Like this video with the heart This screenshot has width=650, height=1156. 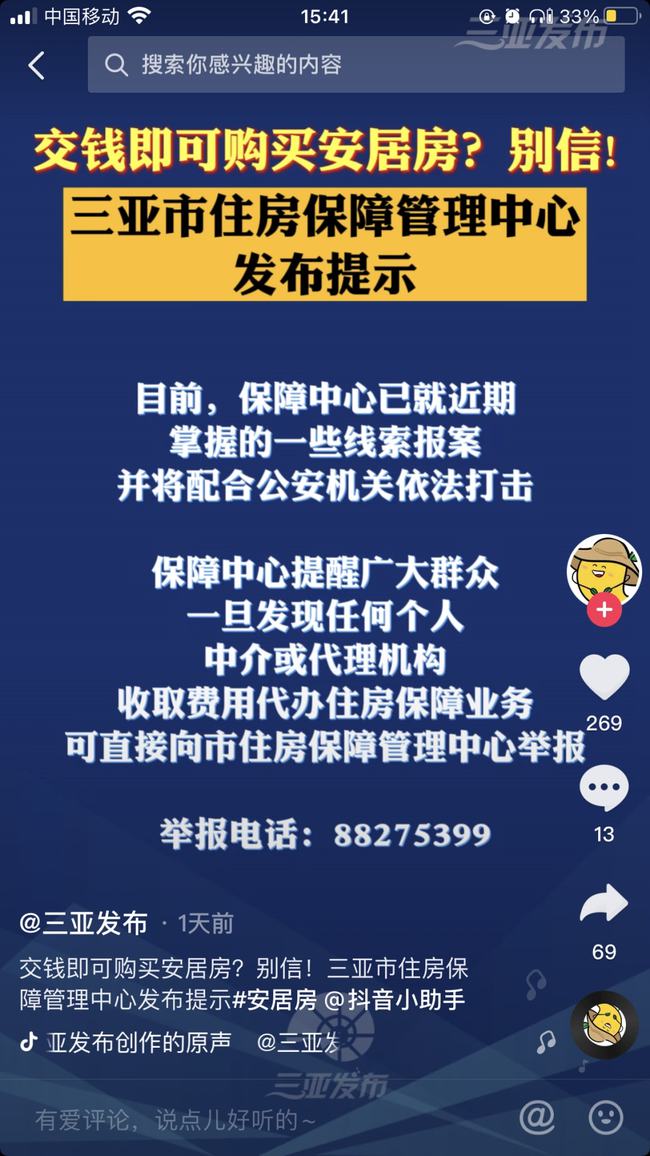604,678
